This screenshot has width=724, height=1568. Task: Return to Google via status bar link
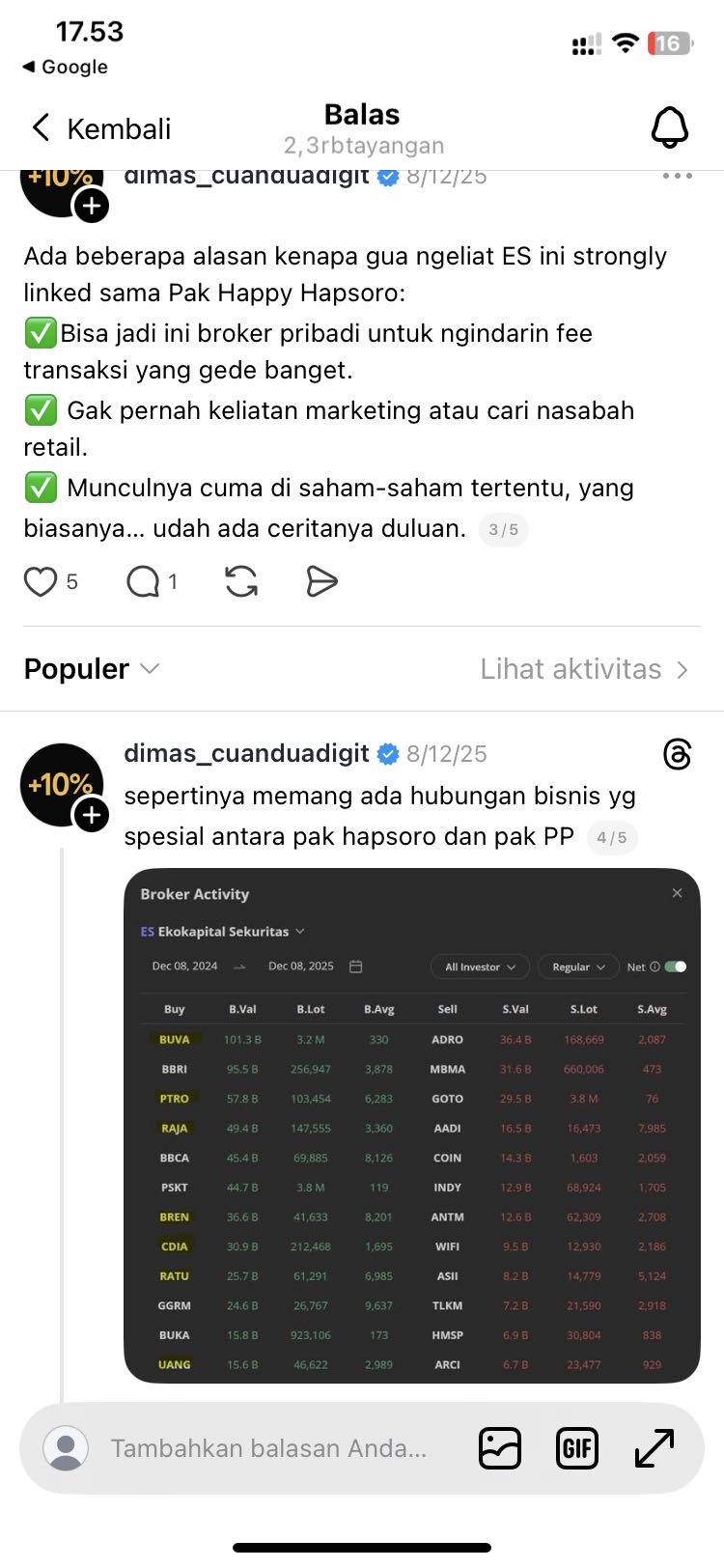click(x=65, y=67)
